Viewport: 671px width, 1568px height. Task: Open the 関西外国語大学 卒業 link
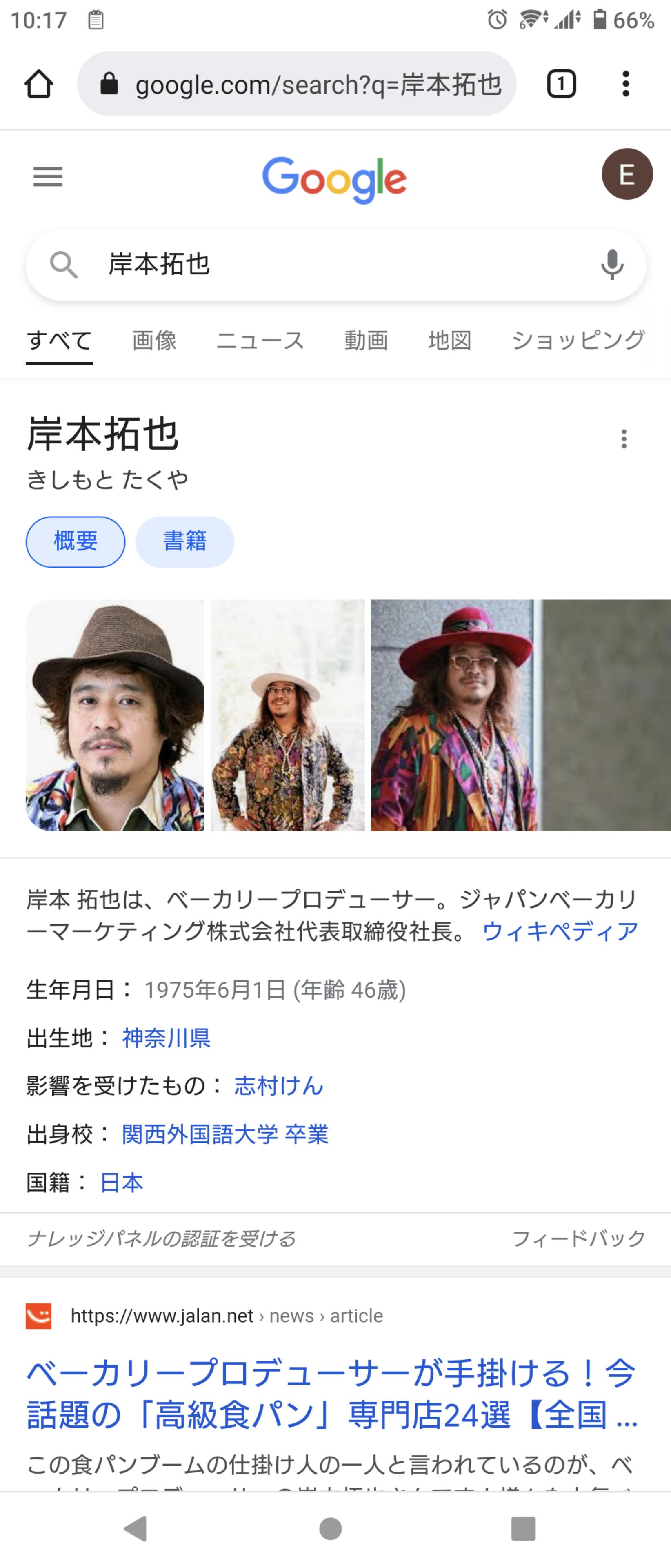click(x=225, y=1134)
